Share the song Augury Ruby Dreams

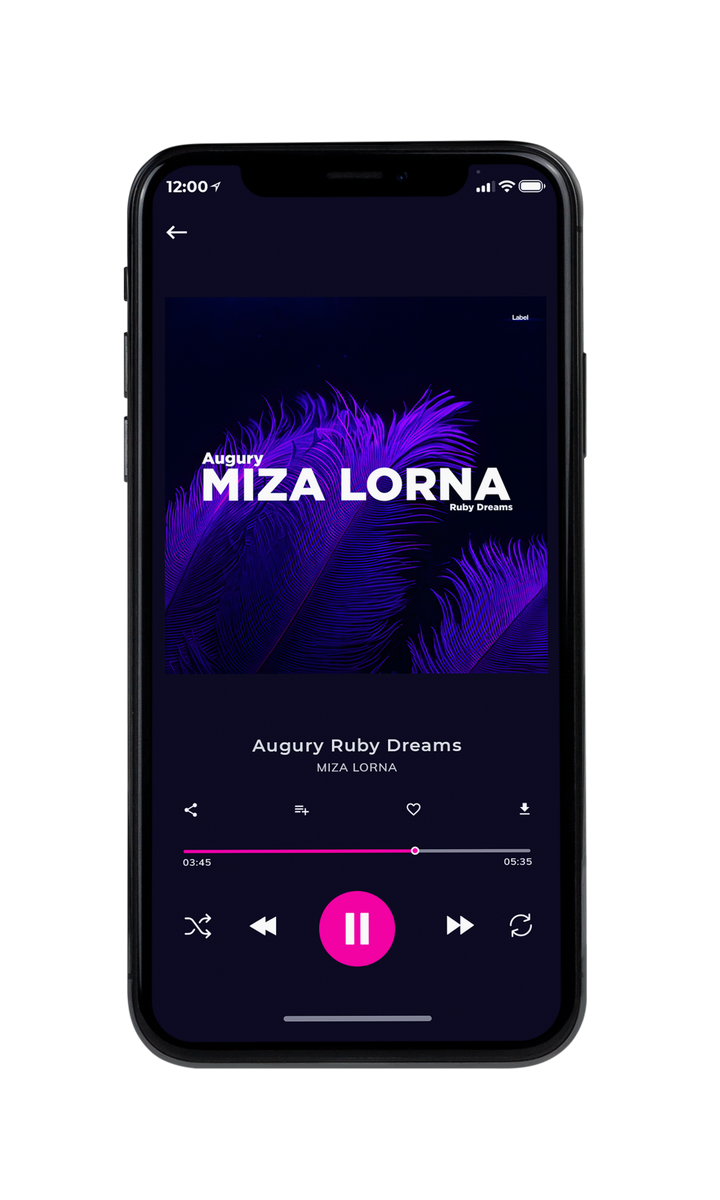point(191,810)
